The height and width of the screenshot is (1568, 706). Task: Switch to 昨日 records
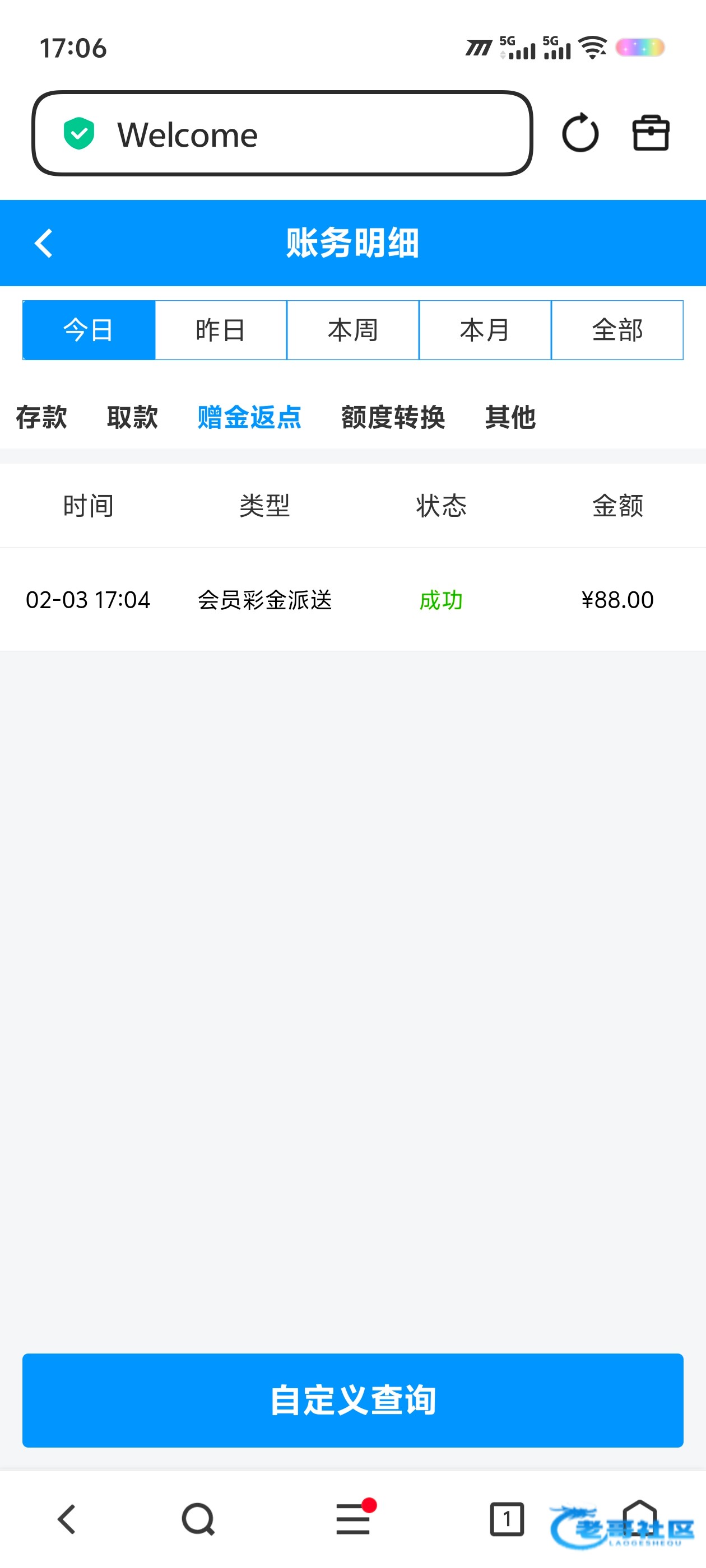(x=221, y=330)
